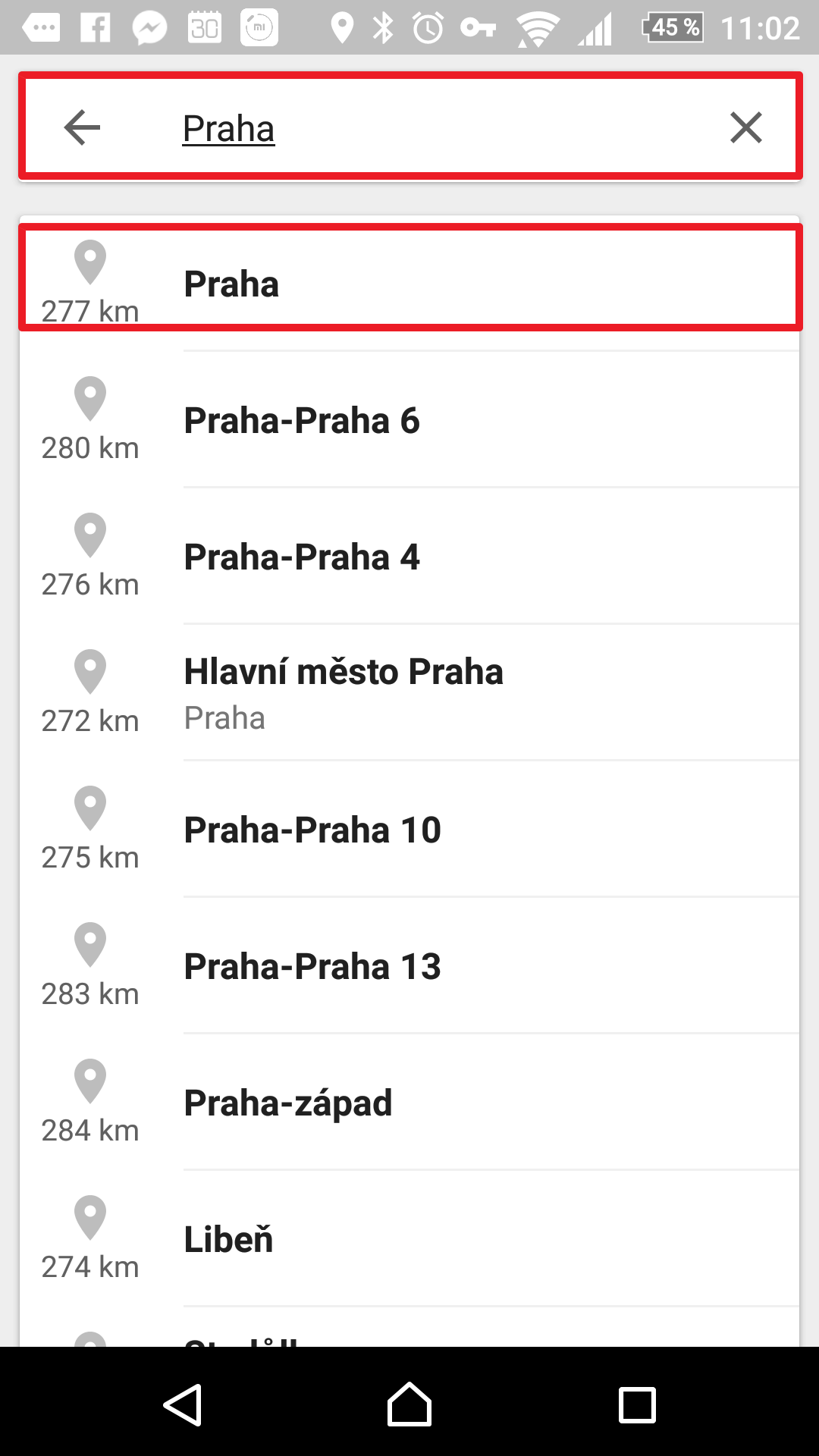819x1456 pixels.
Task: Open the recent apps view
Action: (x=637, y=1404)
